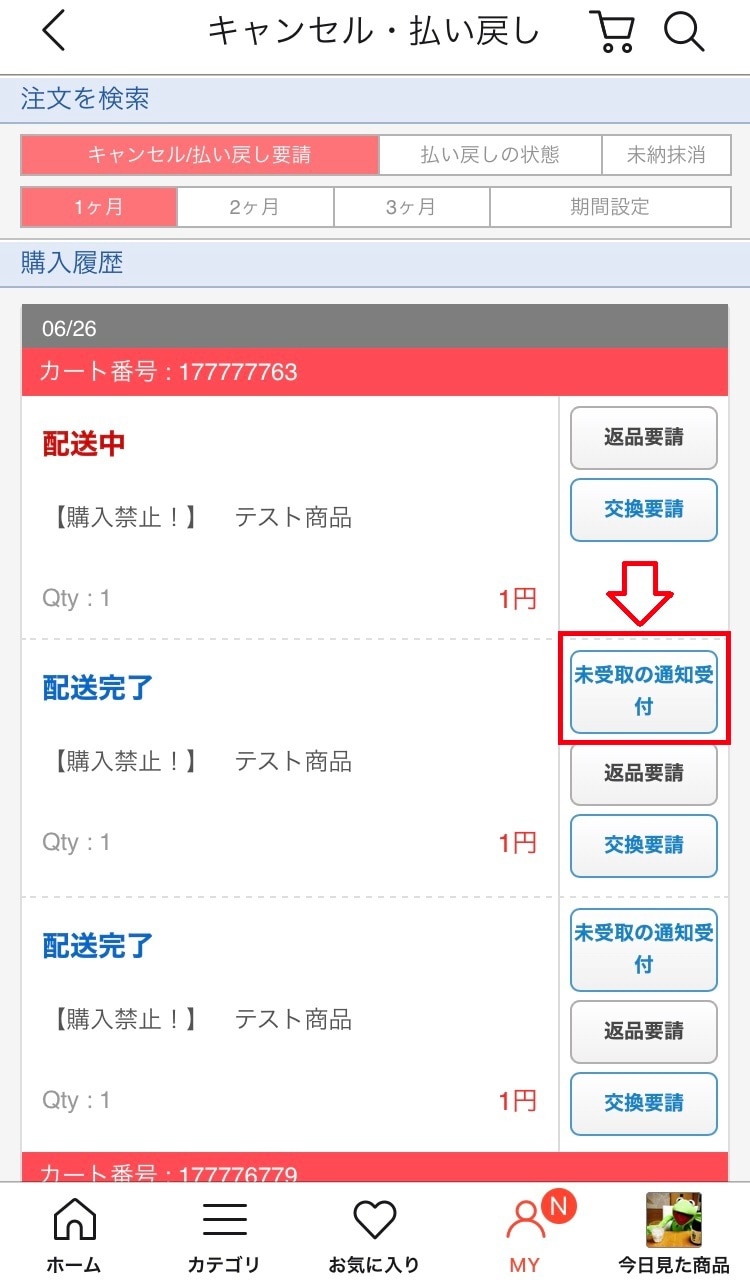Select the キャンセル/払い戻し要請 tab

coord(200,155)
